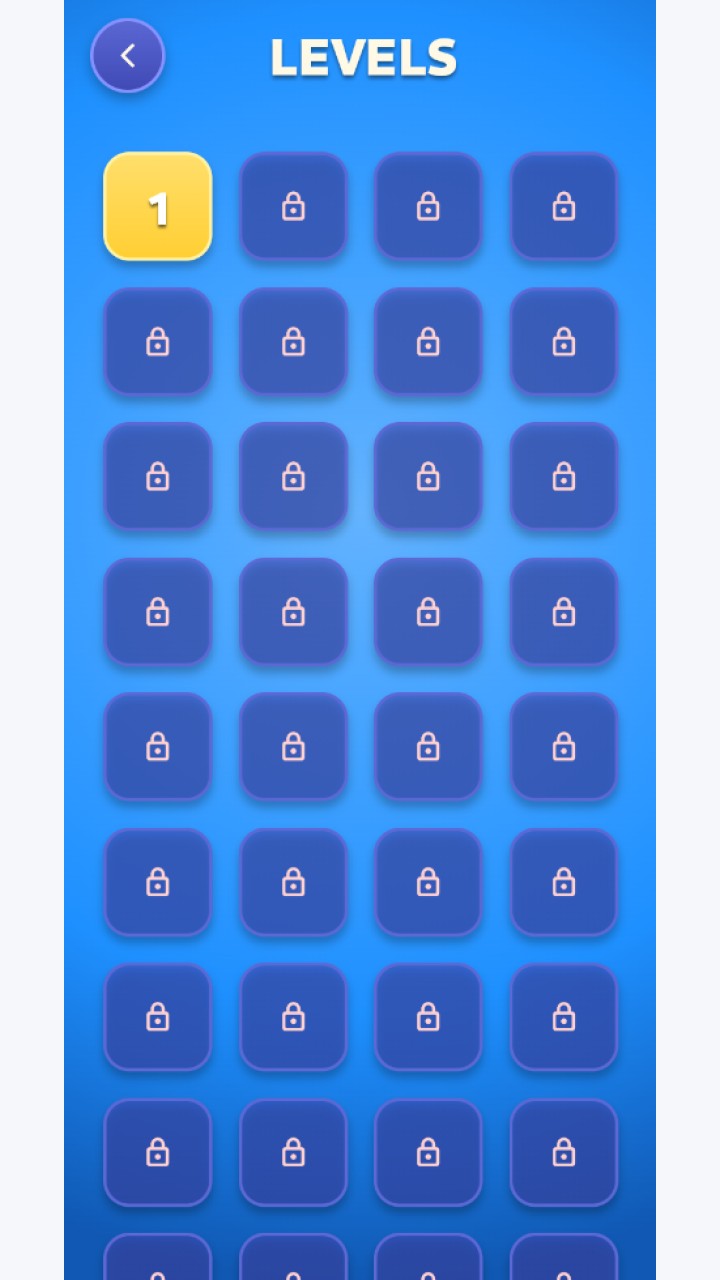This screenshot has width=720, height=1280.
Task: Start level 1
Action: coord(158,206)
